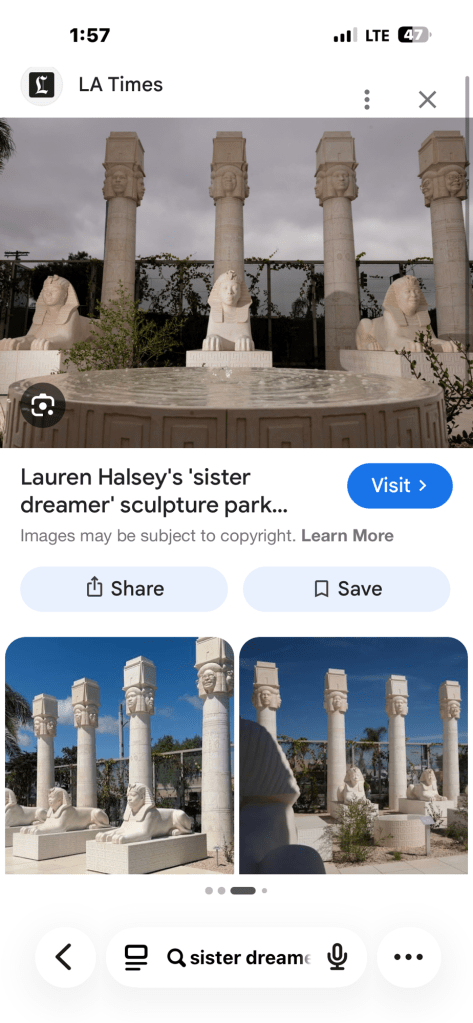
Task: Share this image
Action: (124, 588)
